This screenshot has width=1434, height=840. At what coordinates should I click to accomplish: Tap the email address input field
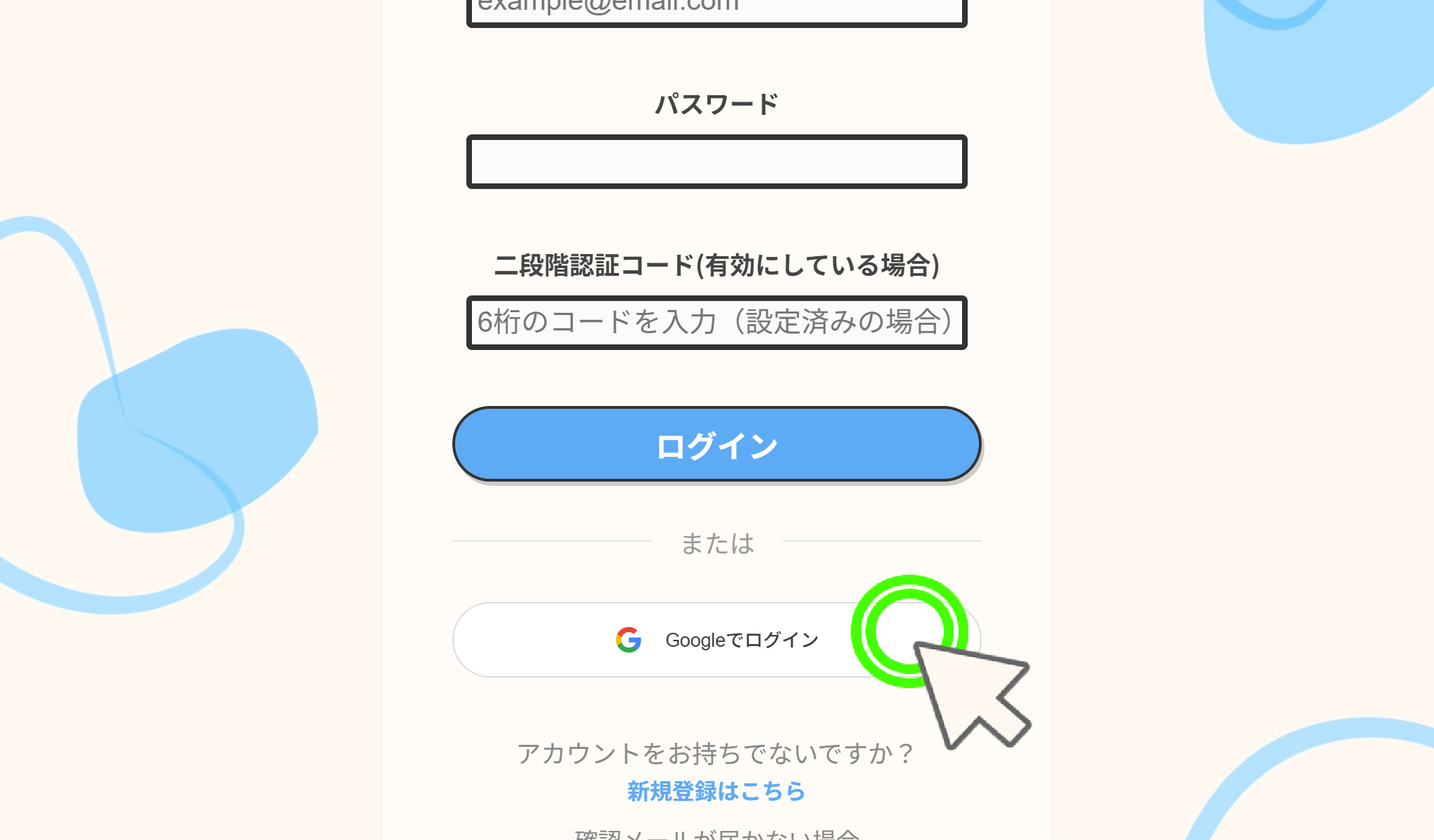(x=716, y=10)
